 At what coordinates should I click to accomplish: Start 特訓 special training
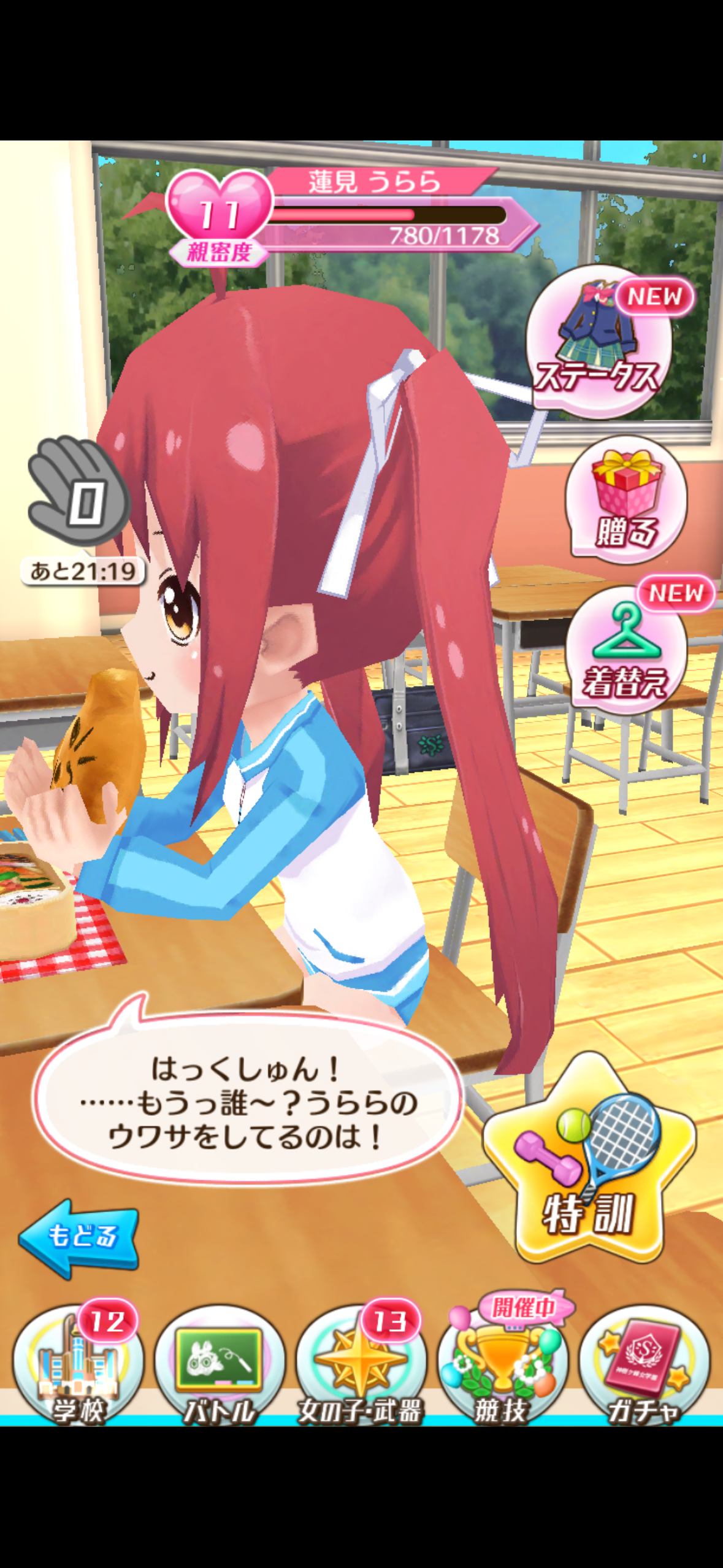[589, 1158]
